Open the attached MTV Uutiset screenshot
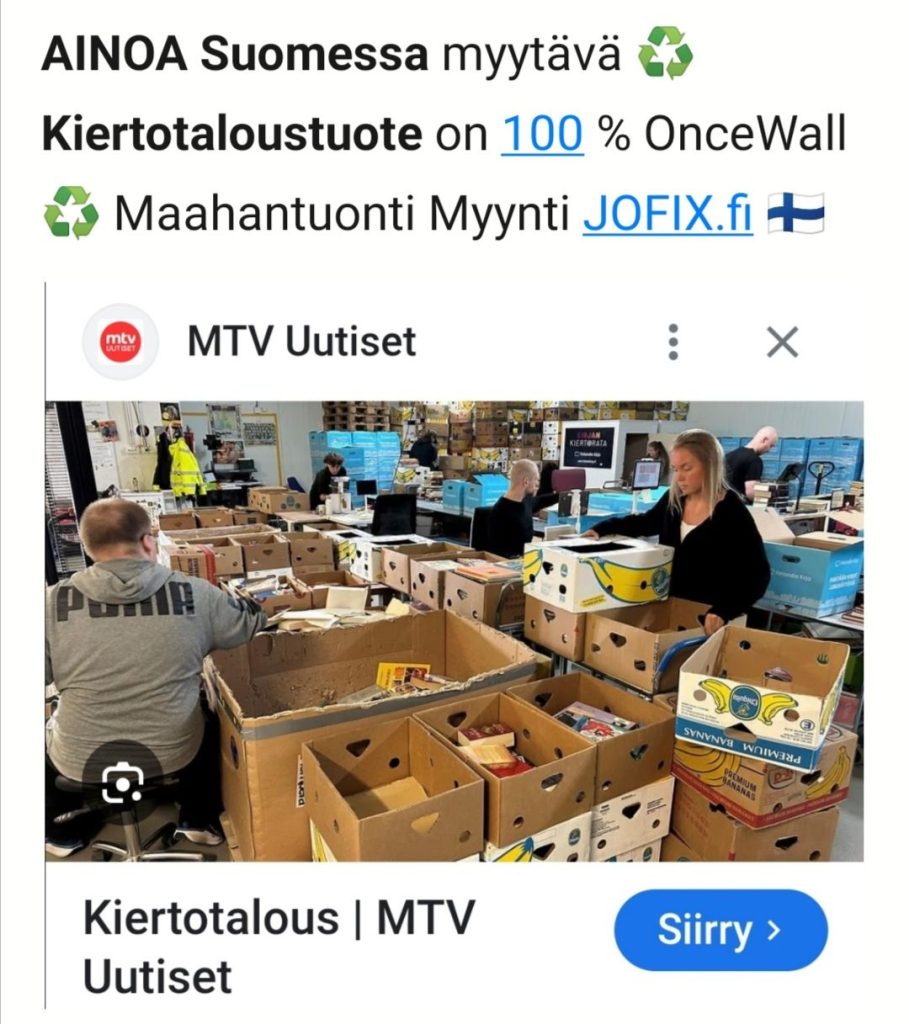This screenshot has height=1024, width=909. click(454, 630)
